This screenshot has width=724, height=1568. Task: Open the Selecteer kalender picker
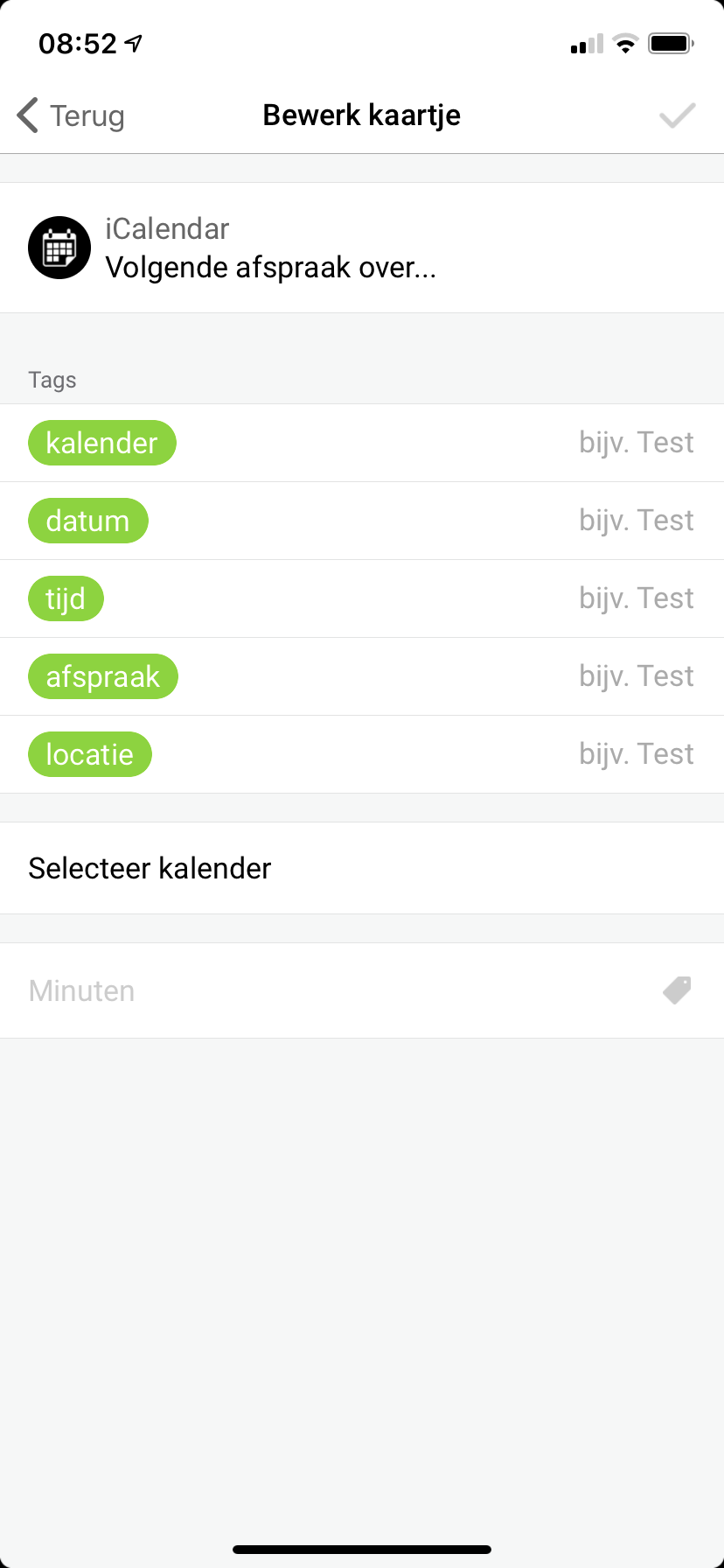click(x=362, y=868)
